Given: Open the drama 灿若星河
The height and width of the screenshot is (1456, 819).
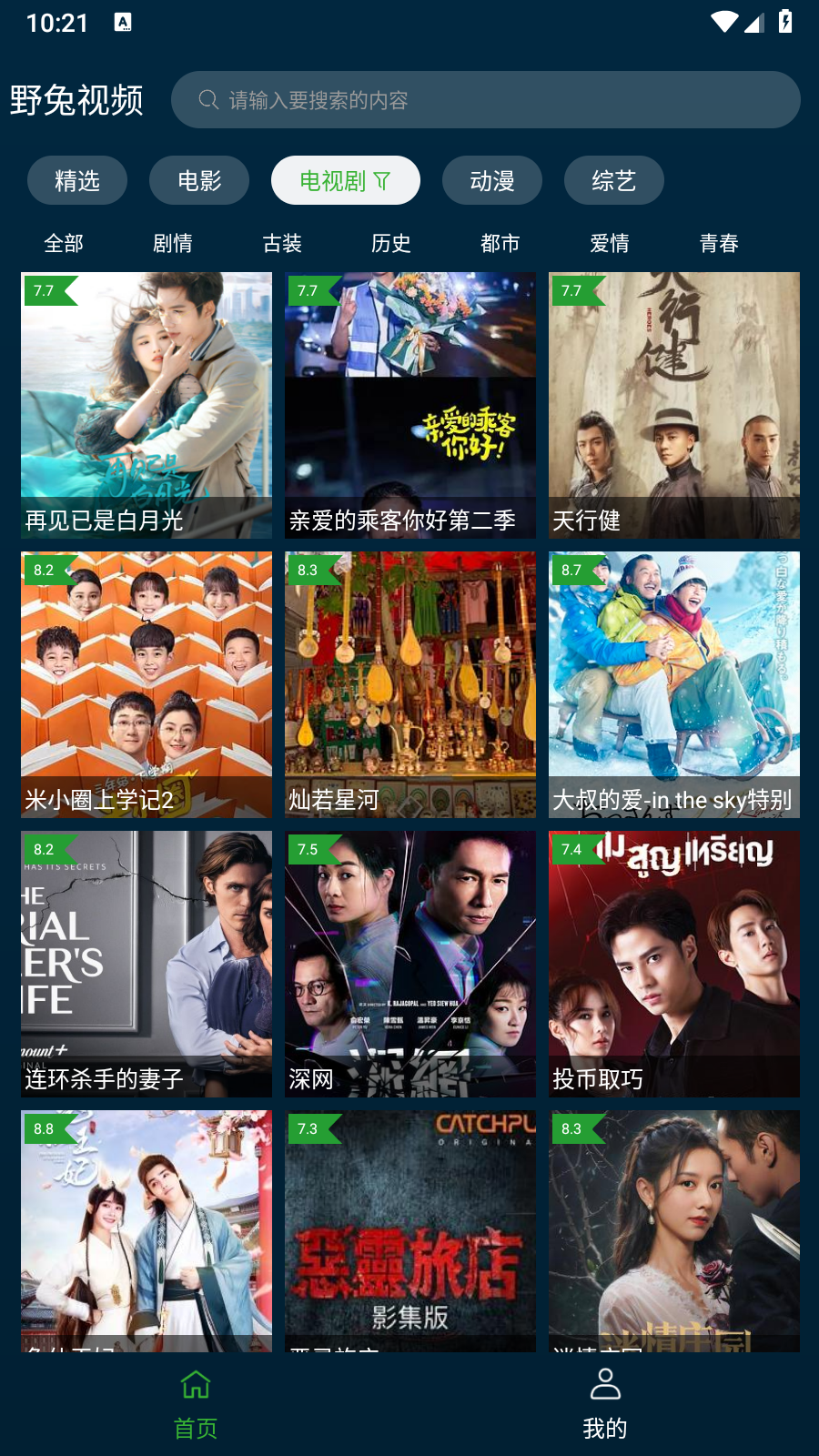Looking at the screenshot, I should click(x=410, y=684).
